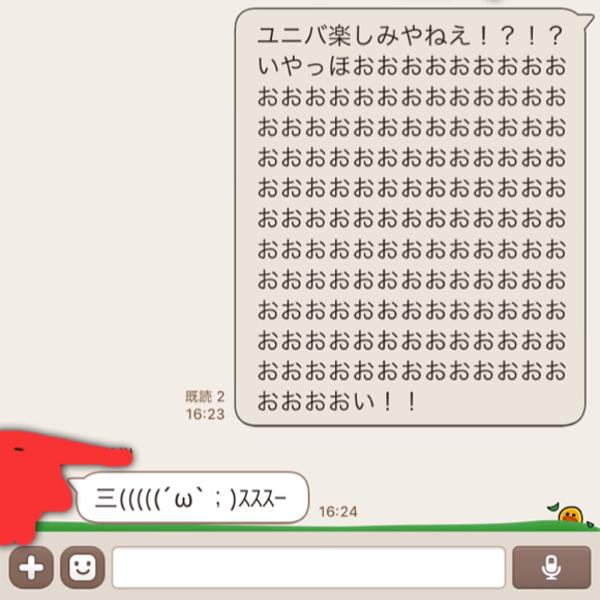
Task: Focus the message text field
Action: coord(309,568)
